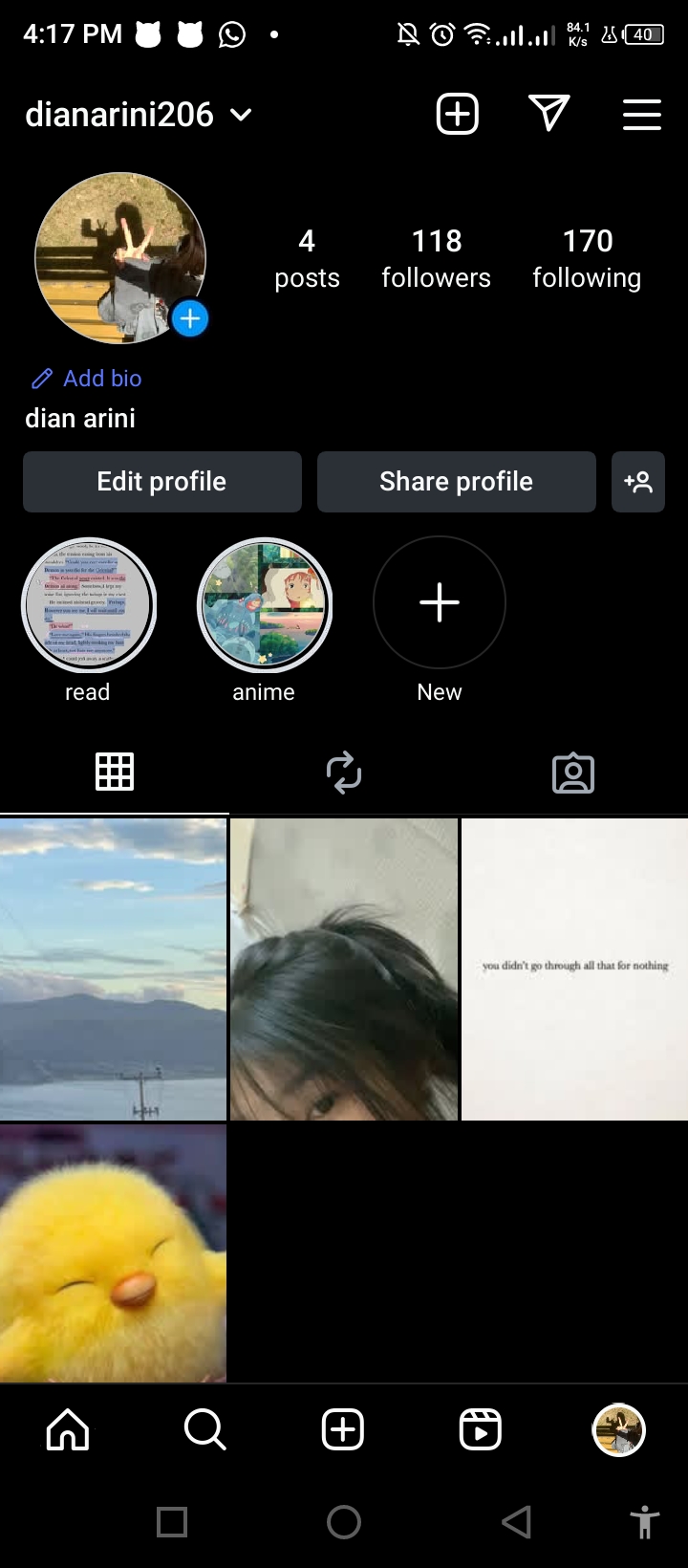This screenshot has height=1568, width=688.
Task: View the 118 followers list
Action: (x=436, y=258)
